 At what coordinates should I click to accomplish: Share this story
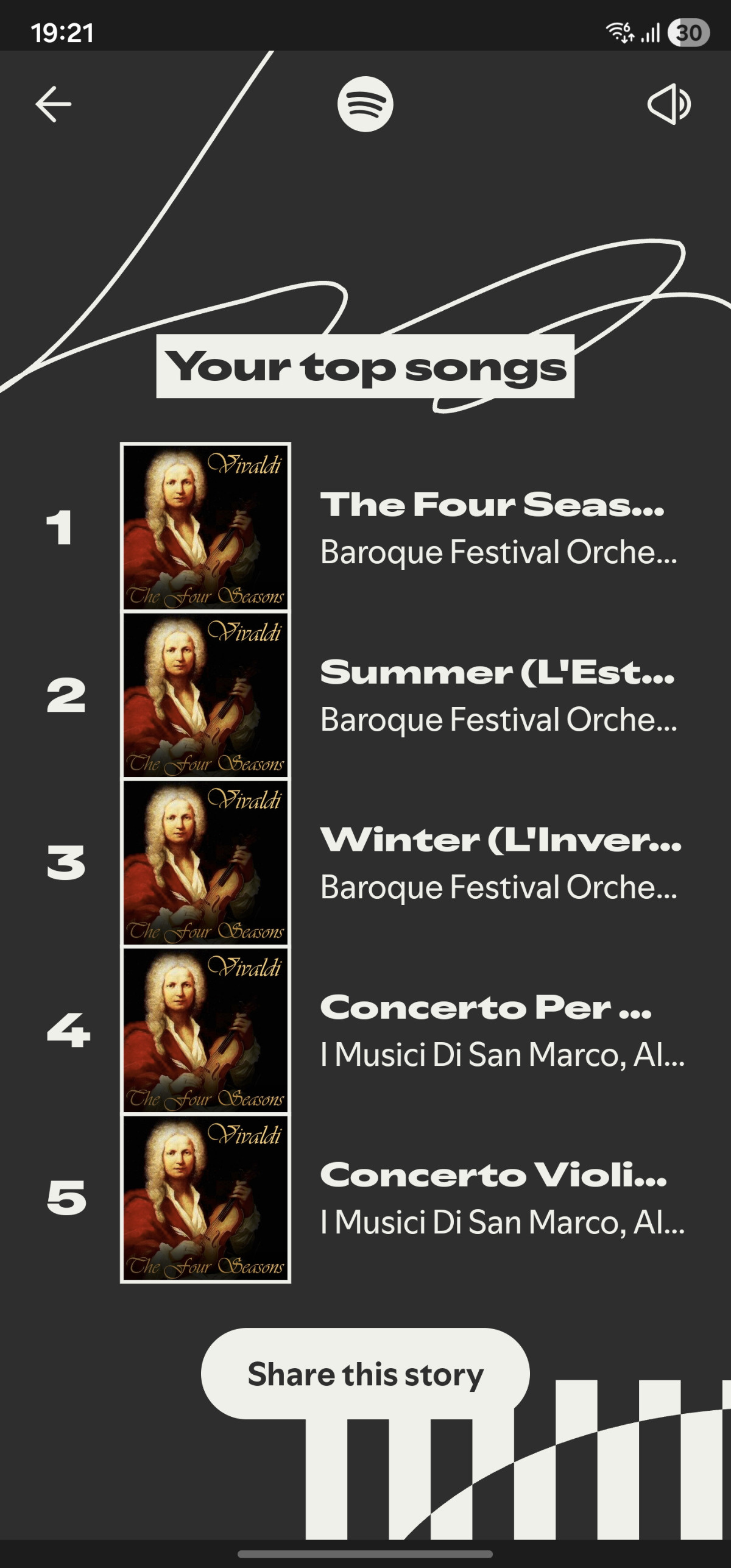click(x=365, y=1374)
